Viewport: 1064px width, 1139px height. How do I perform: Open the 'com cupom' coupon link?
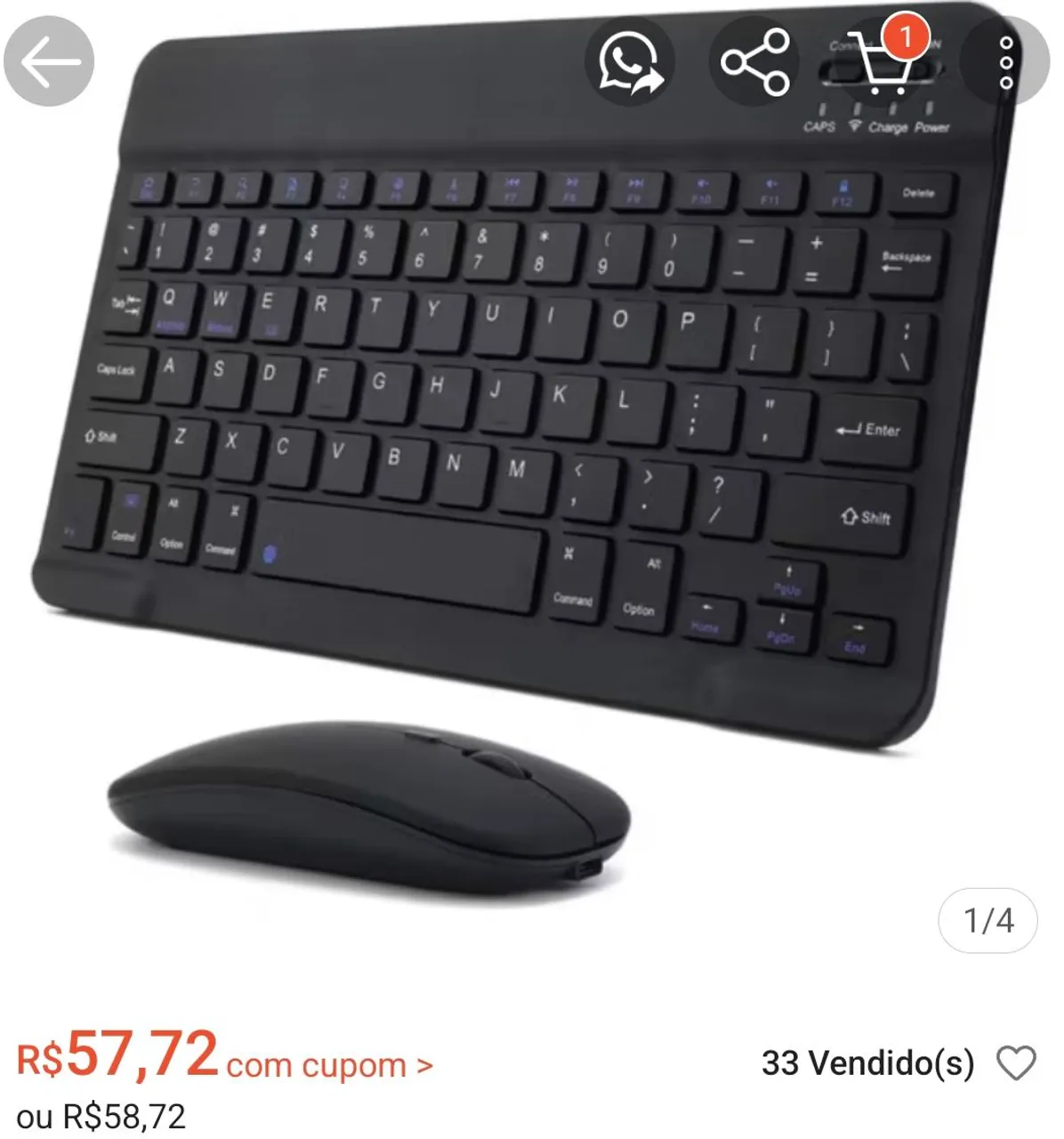click(330, 1064)
